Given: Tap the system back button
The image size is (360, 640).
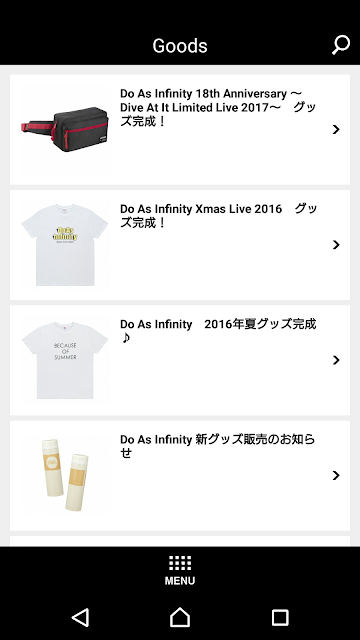Looking at the screenshot, I should pos(80,617).
